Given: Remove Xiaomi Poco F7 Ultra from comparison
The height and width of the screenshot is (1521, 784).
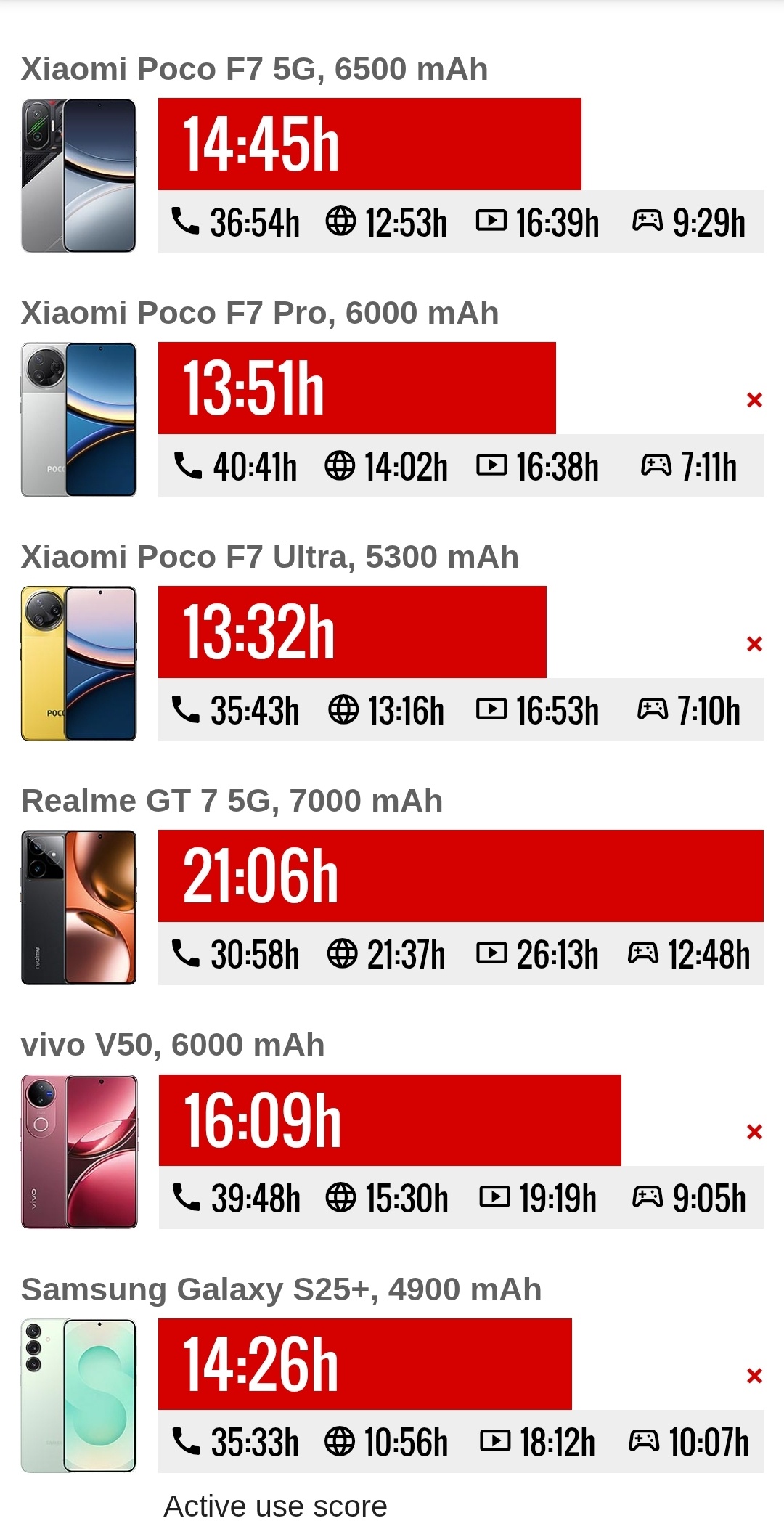Looking at the screenshot, I should coord(754,643).
